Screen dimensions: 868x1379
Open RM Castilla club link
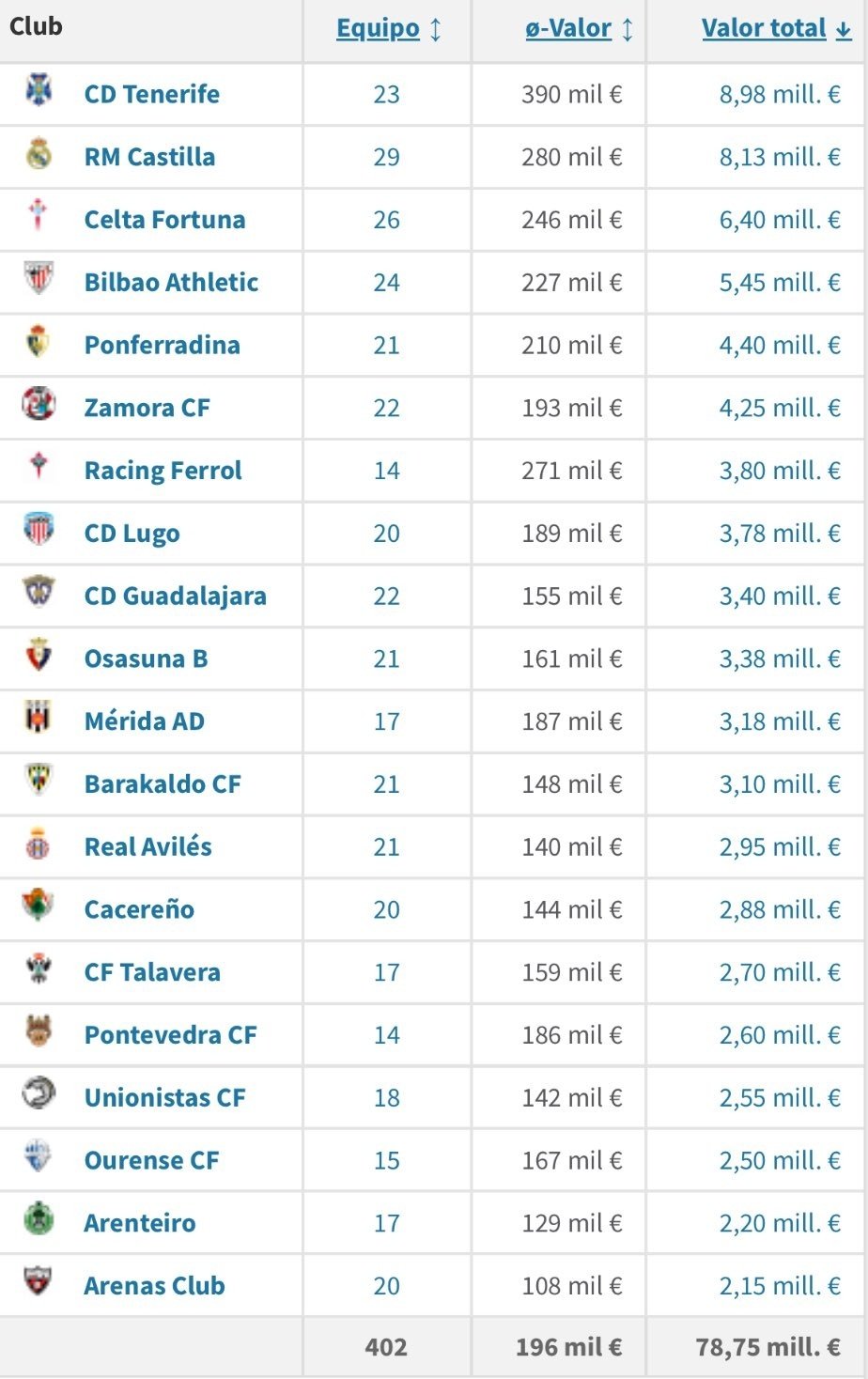point(149,157)
